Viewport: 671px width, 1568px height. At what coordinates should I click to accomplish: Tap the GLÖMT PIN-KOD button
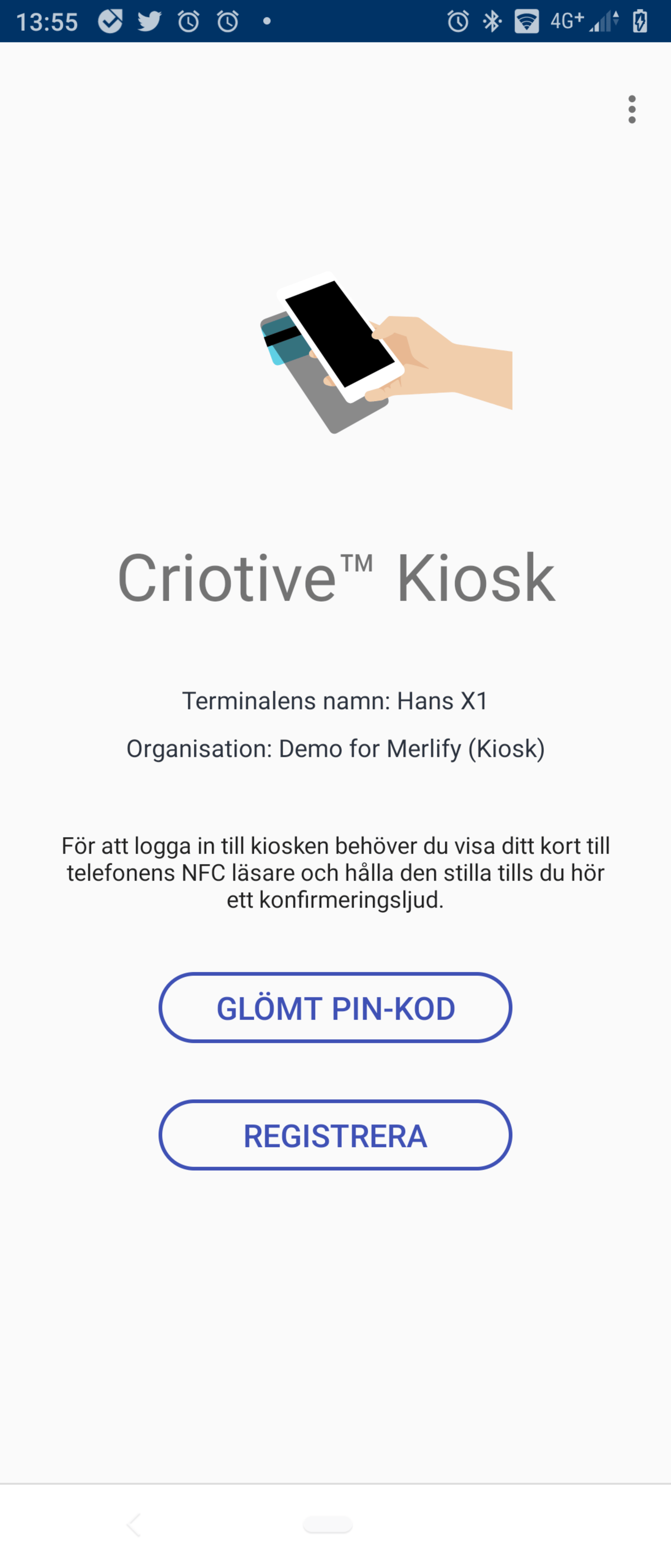[335, 1007]
